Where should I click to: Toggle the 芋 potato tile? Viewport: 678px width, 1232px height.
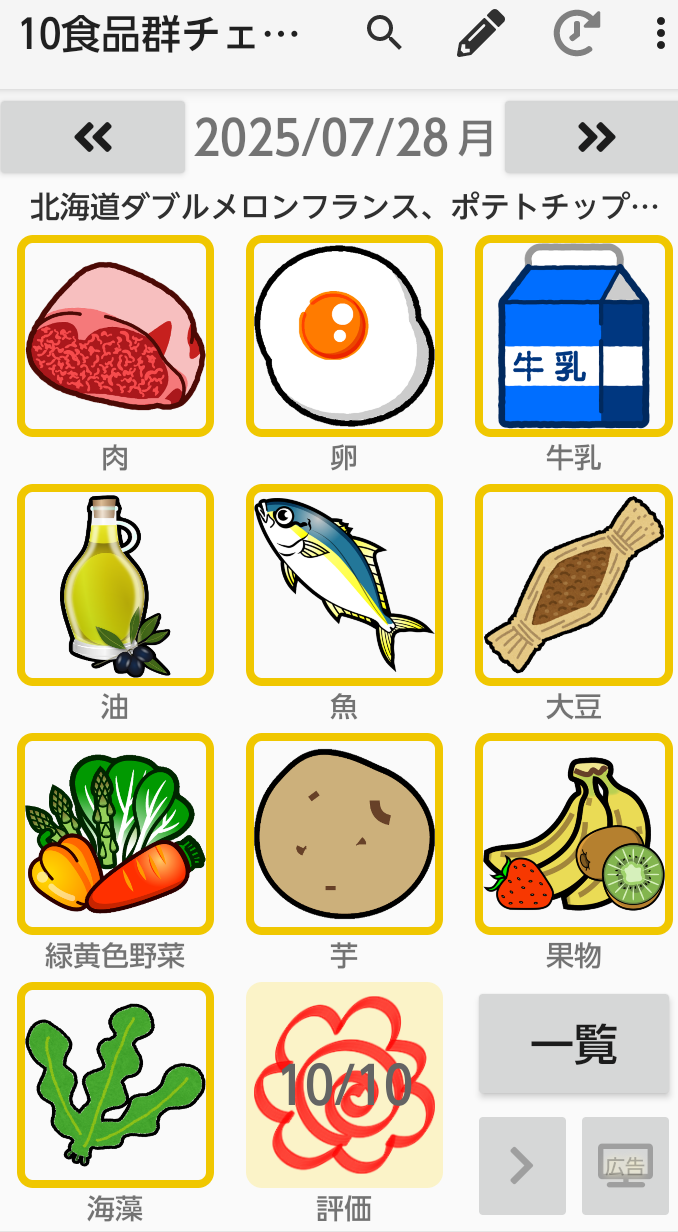[x=344, y=834]
